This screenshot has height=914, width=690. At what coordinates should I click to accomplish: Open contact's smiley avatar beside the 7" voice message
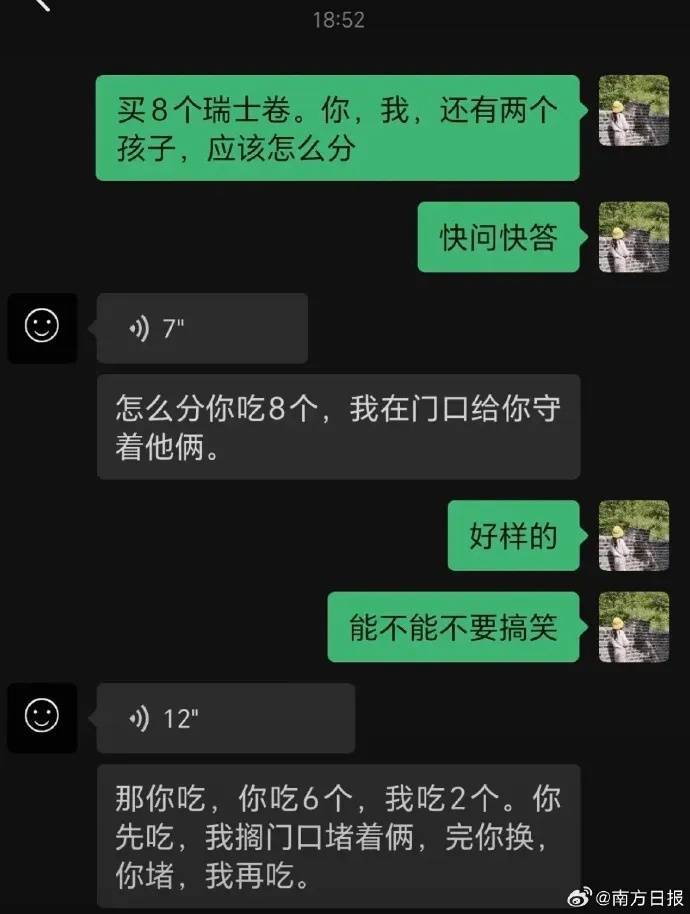(42, 327)
